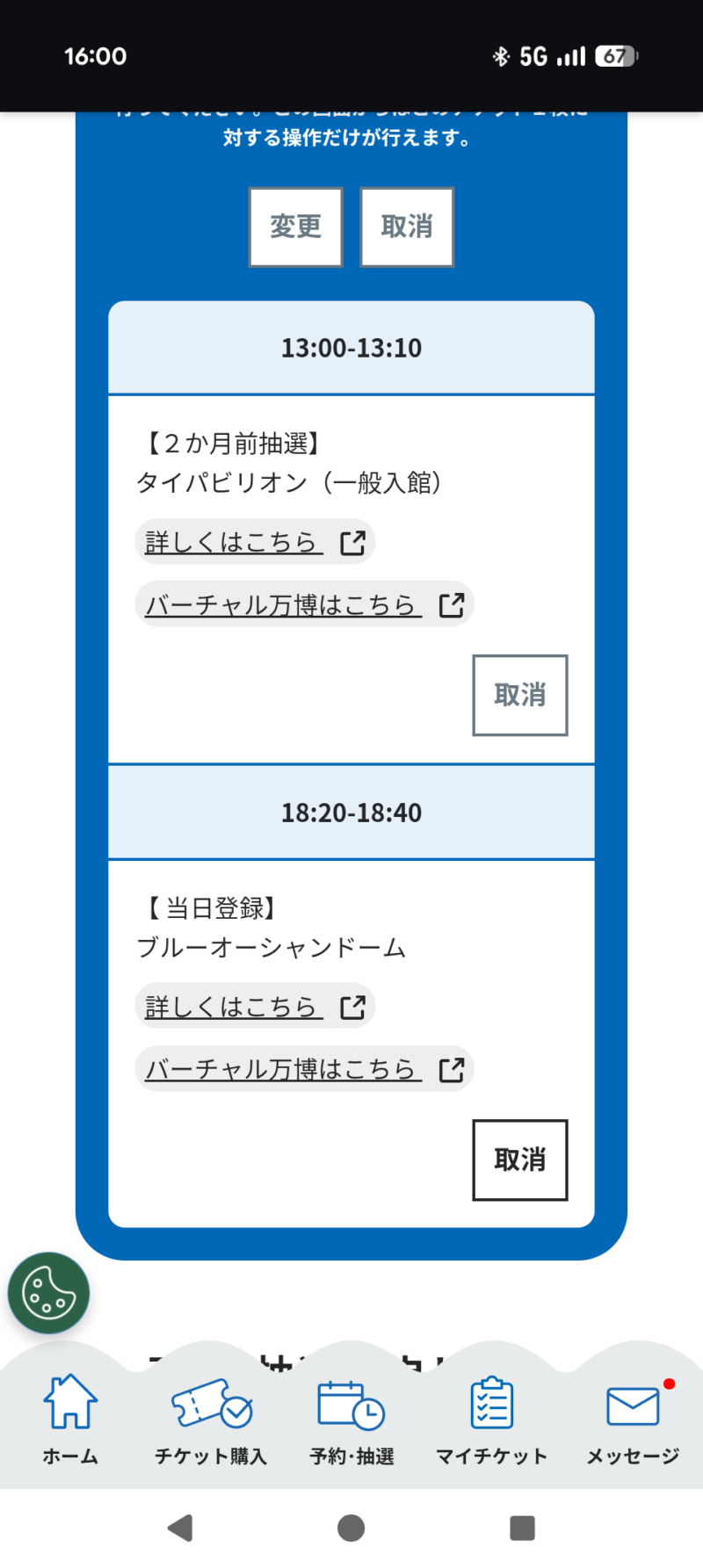Open 詳しくはこちら link for ブルーオーシャンドーム

pyautogui.click(x=232, y=1006)
